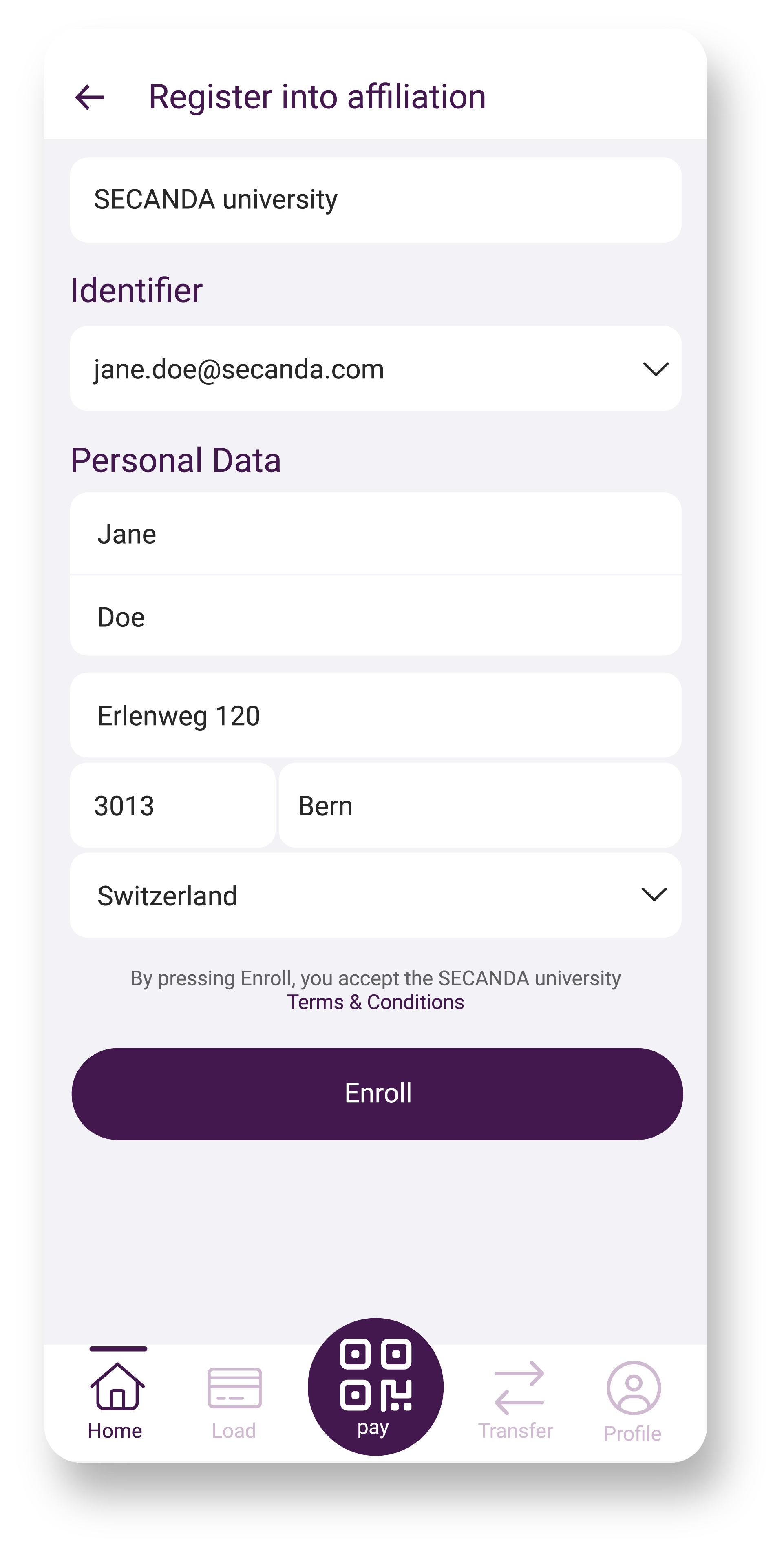Switch to the Load tab

[234, 1403]
